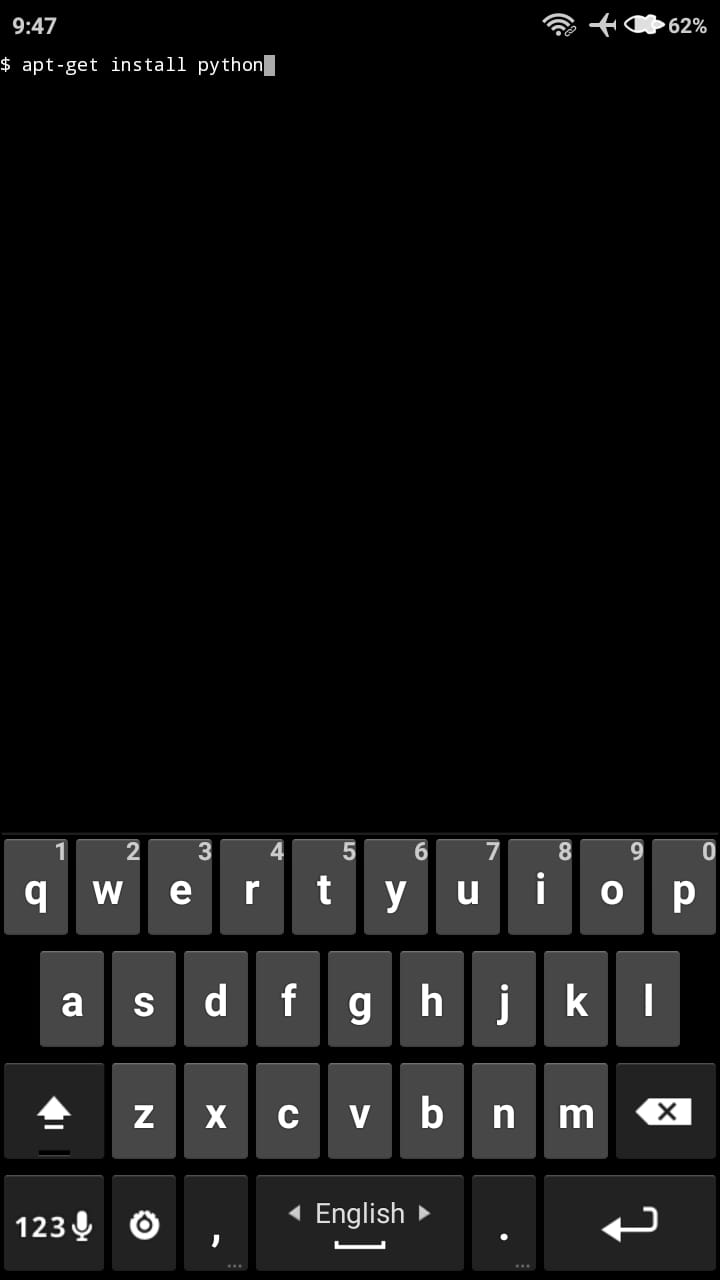Tap the English space bar
Image resolution: width=720 pixels, height=1280 pixels.
coord(360,1223)
